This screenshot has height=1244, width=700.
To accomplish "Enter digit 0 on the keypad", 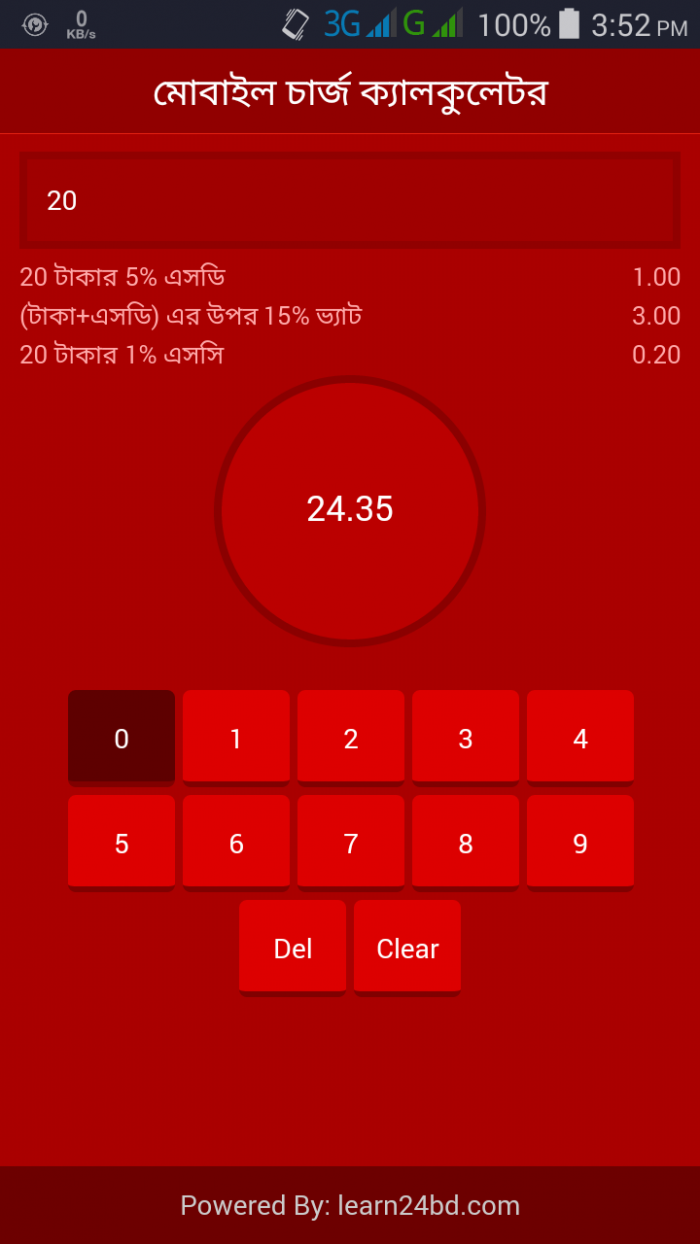I will [121, 738].
